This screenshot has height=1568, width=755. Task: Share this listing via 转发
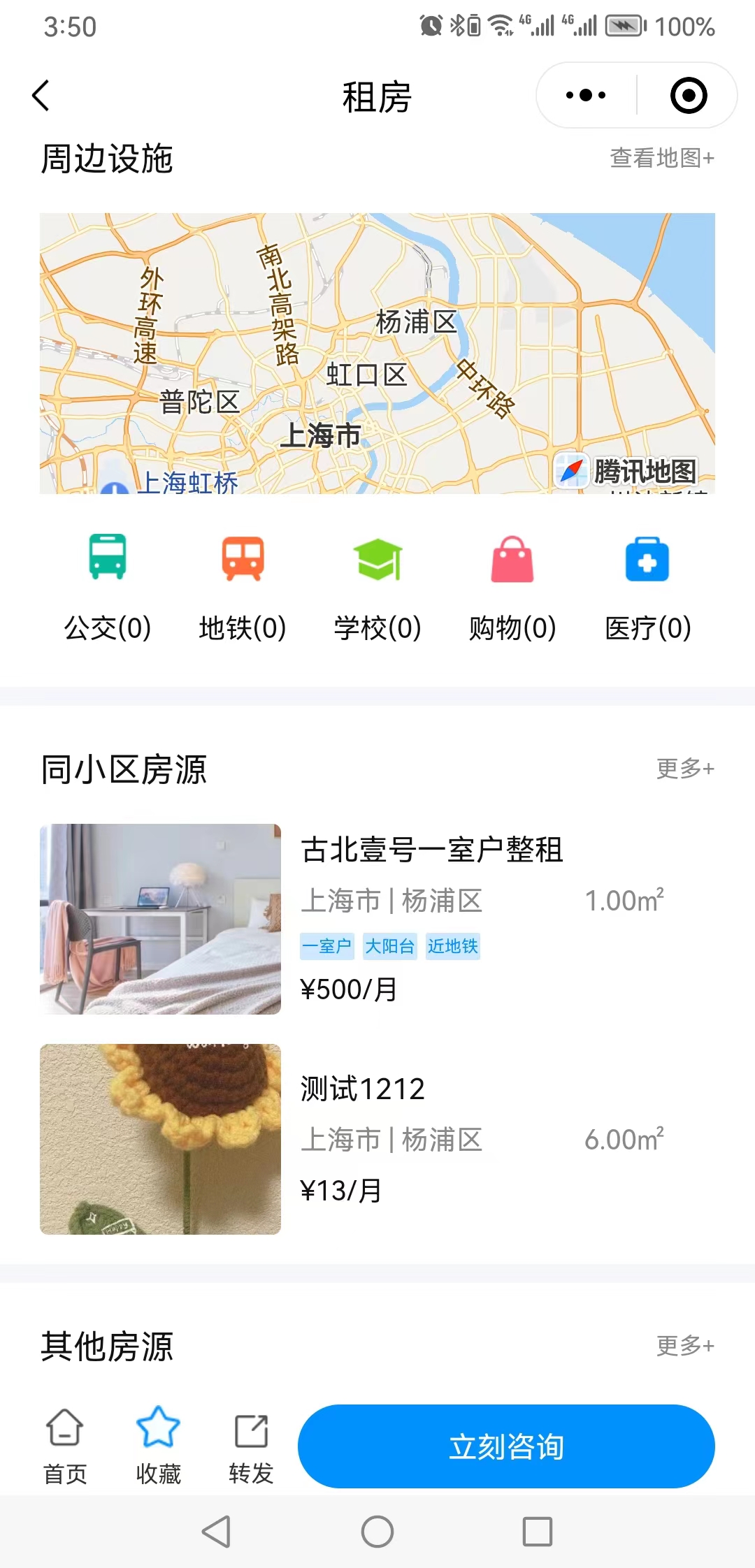tap(251, 1445)
